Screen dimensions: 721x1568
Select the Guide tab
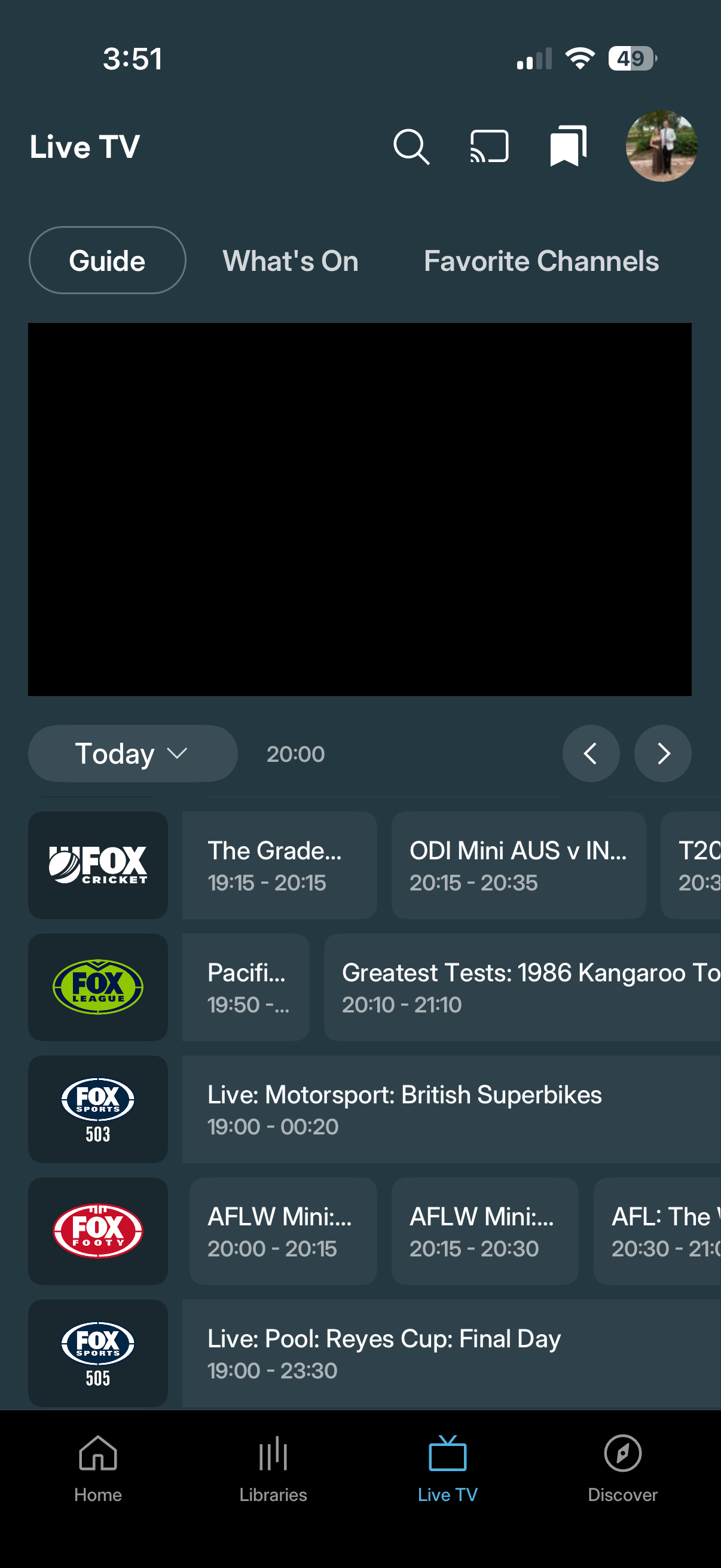point(107,261)
